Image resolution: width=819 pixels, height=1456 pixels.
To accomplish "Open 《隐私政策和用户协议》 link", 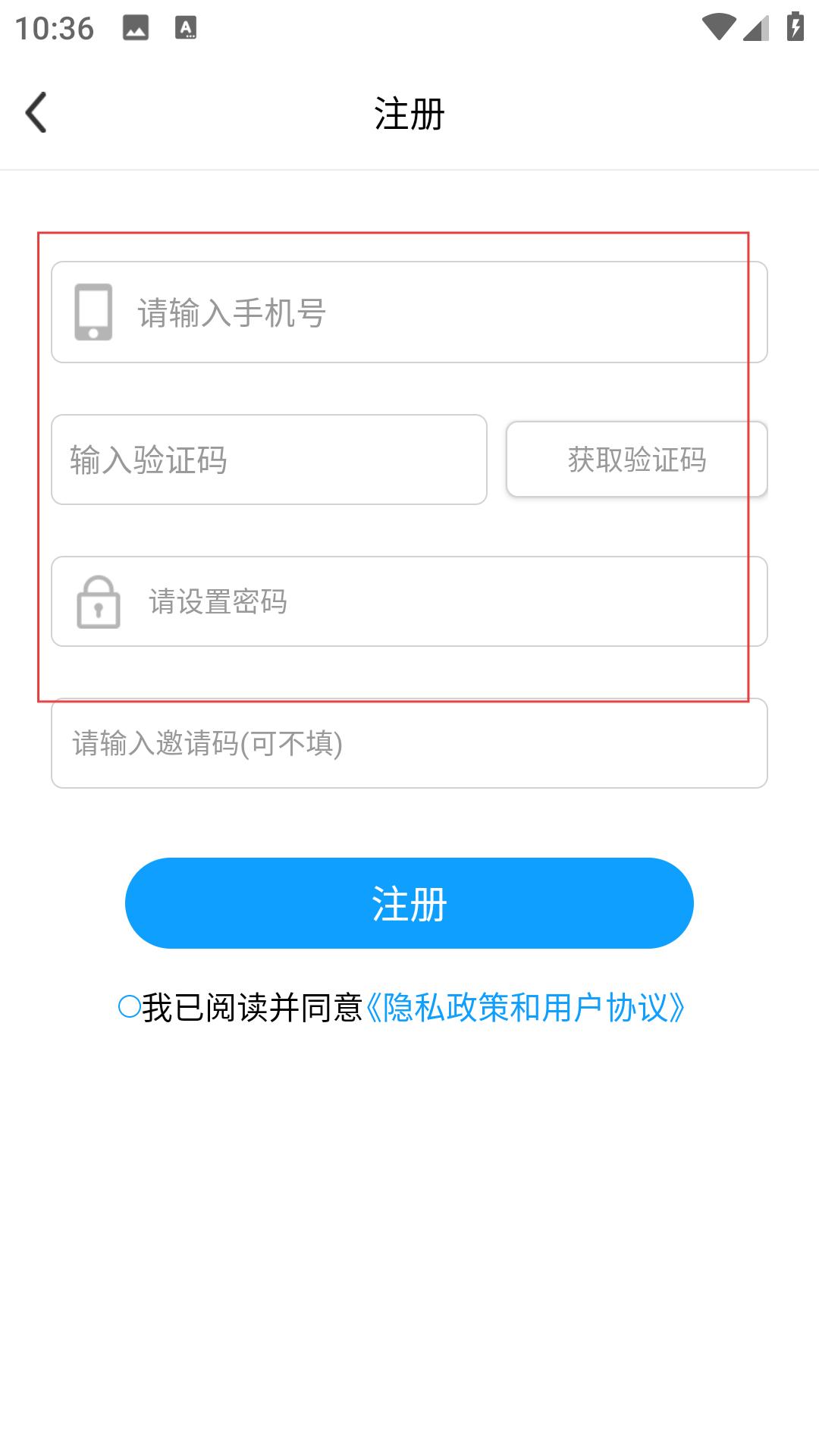I will pos(526,1008).
